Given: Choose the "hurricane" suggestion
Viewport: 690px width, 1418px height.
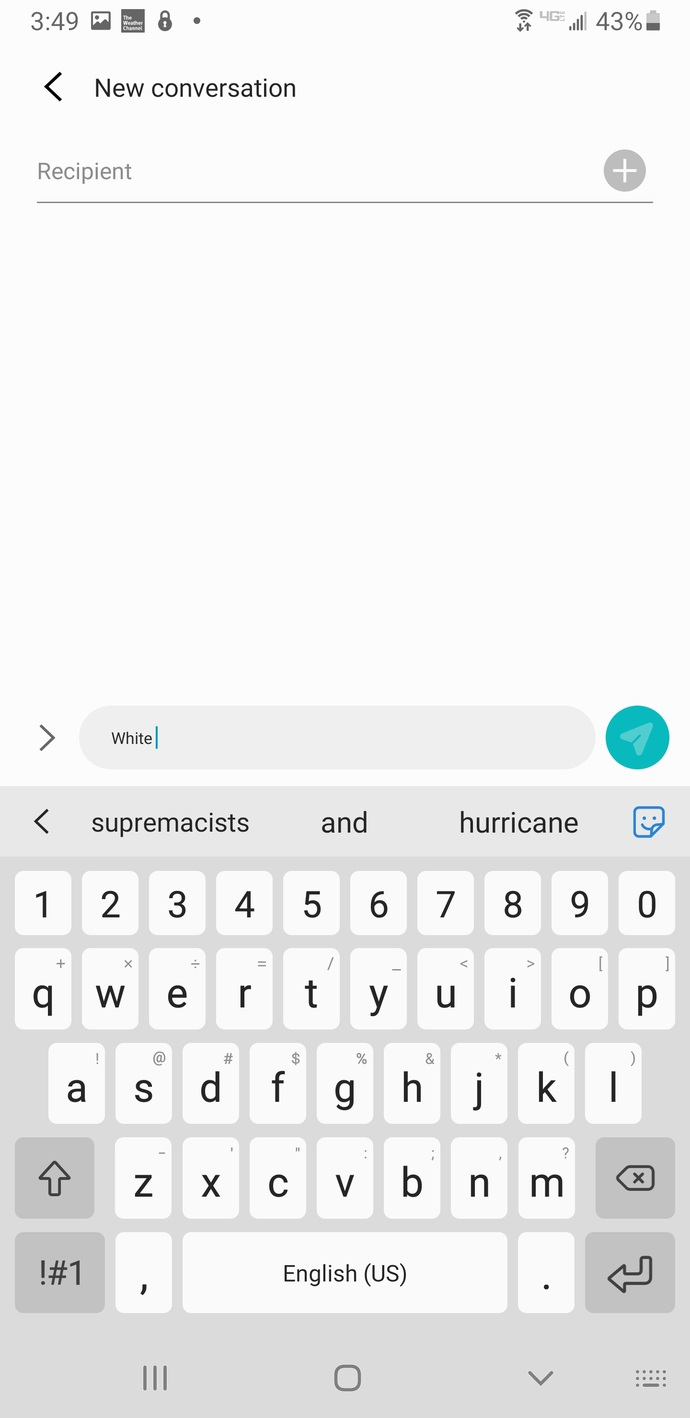Looking at the screenshot, I should (x=518, y=823).
